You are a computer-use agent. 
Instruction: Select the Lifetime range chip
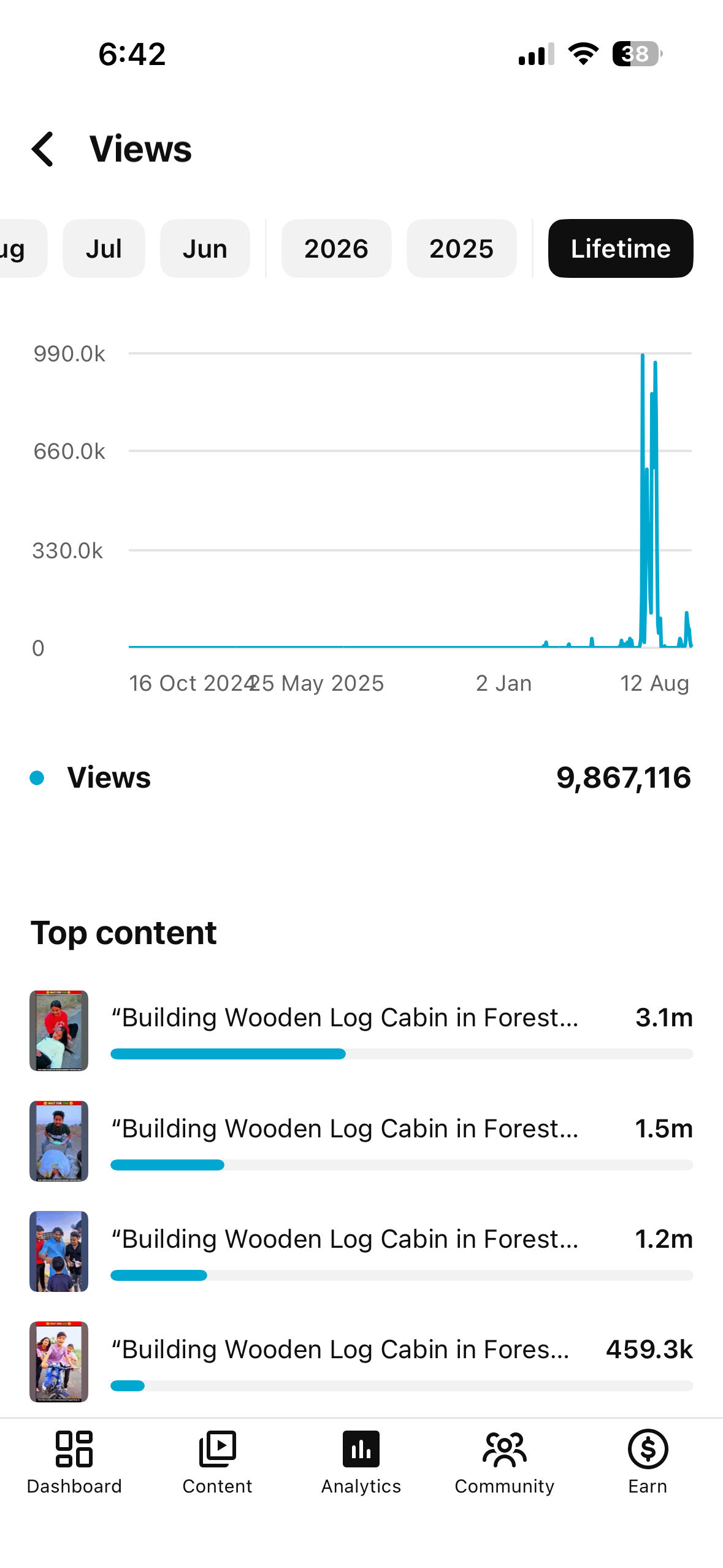(x=621, y=248)
